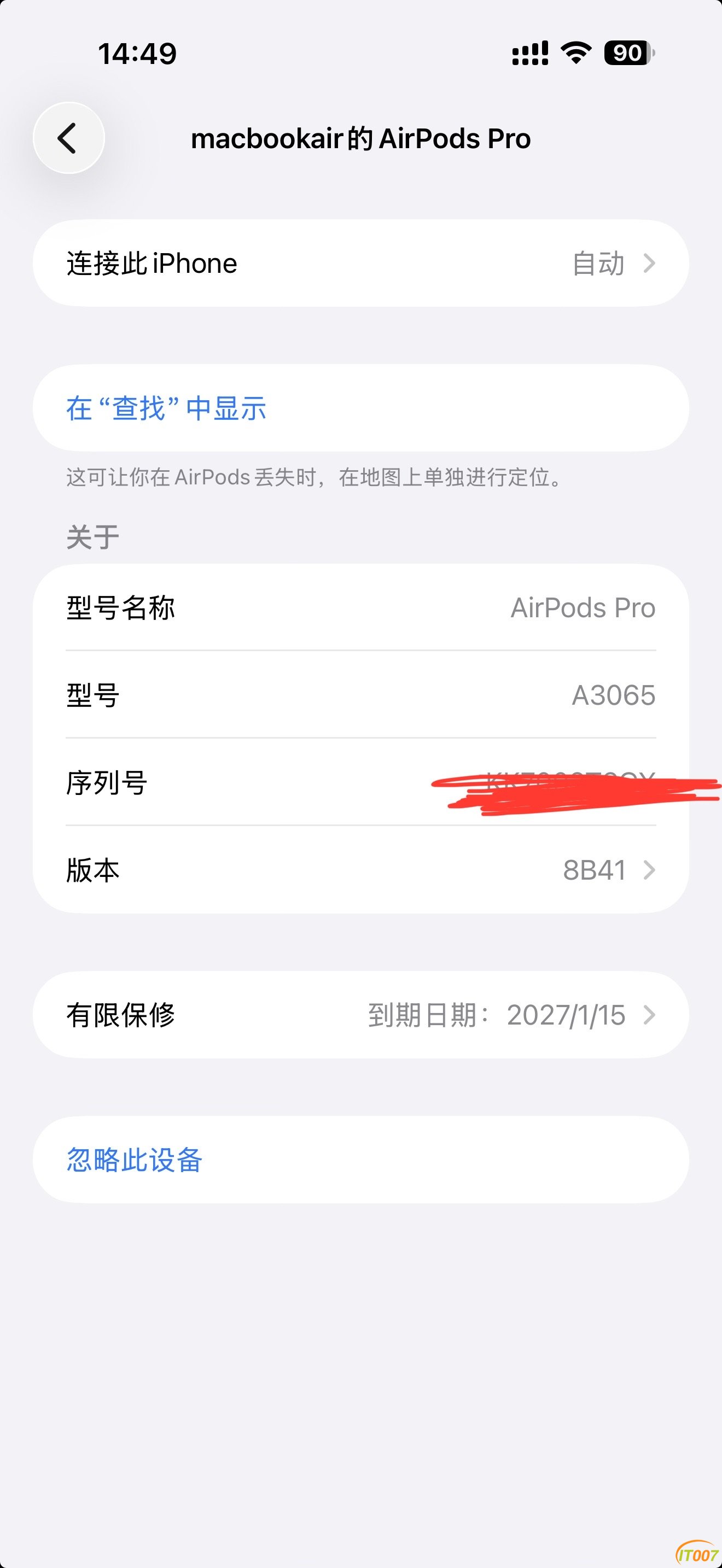Go back using the top-left arrow
The image size is (722, 1568).
(x=69, y=138)
